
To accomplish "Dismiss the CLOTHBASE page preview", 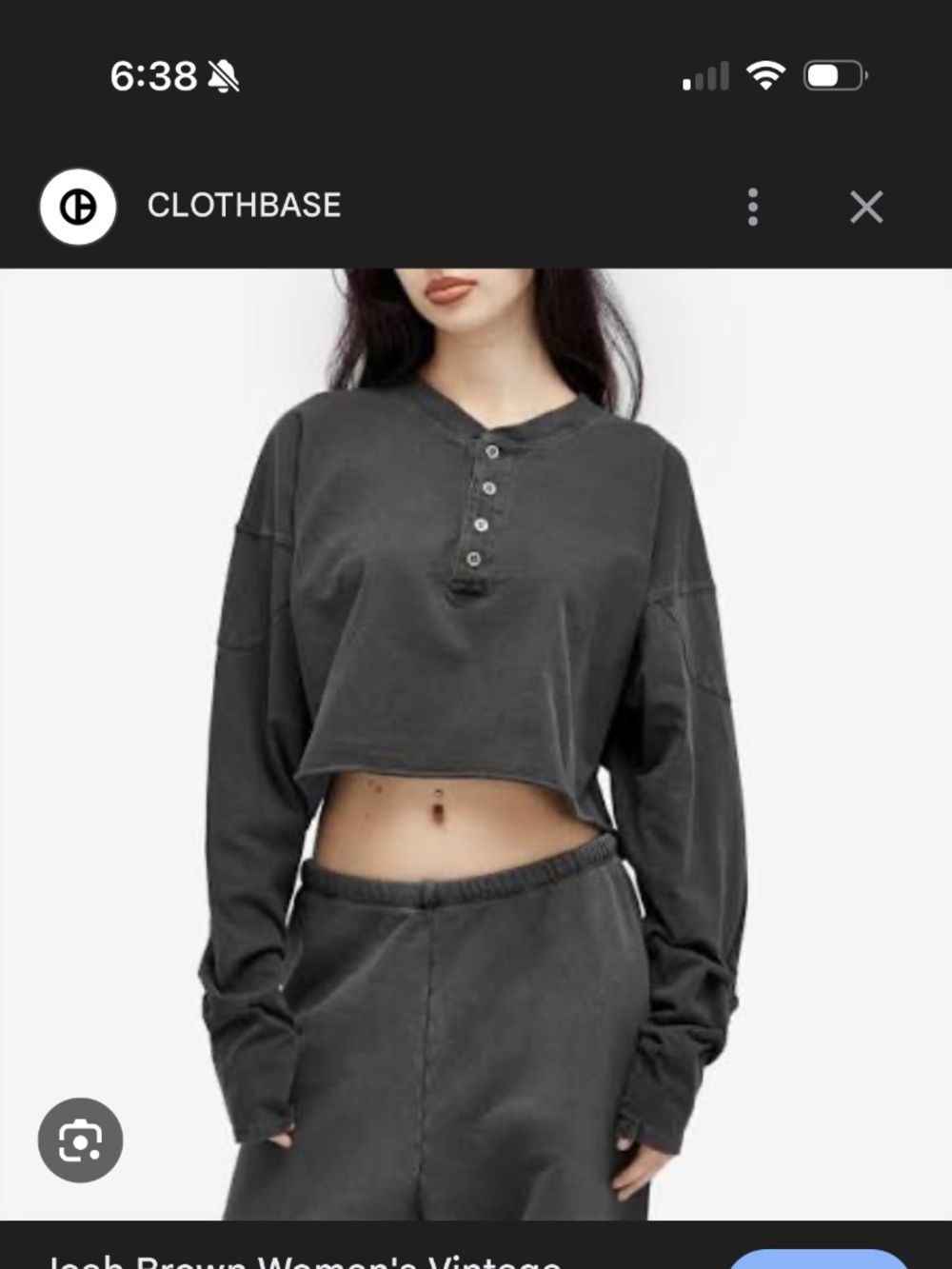I will pyautogui.click(x=864, y=208).
